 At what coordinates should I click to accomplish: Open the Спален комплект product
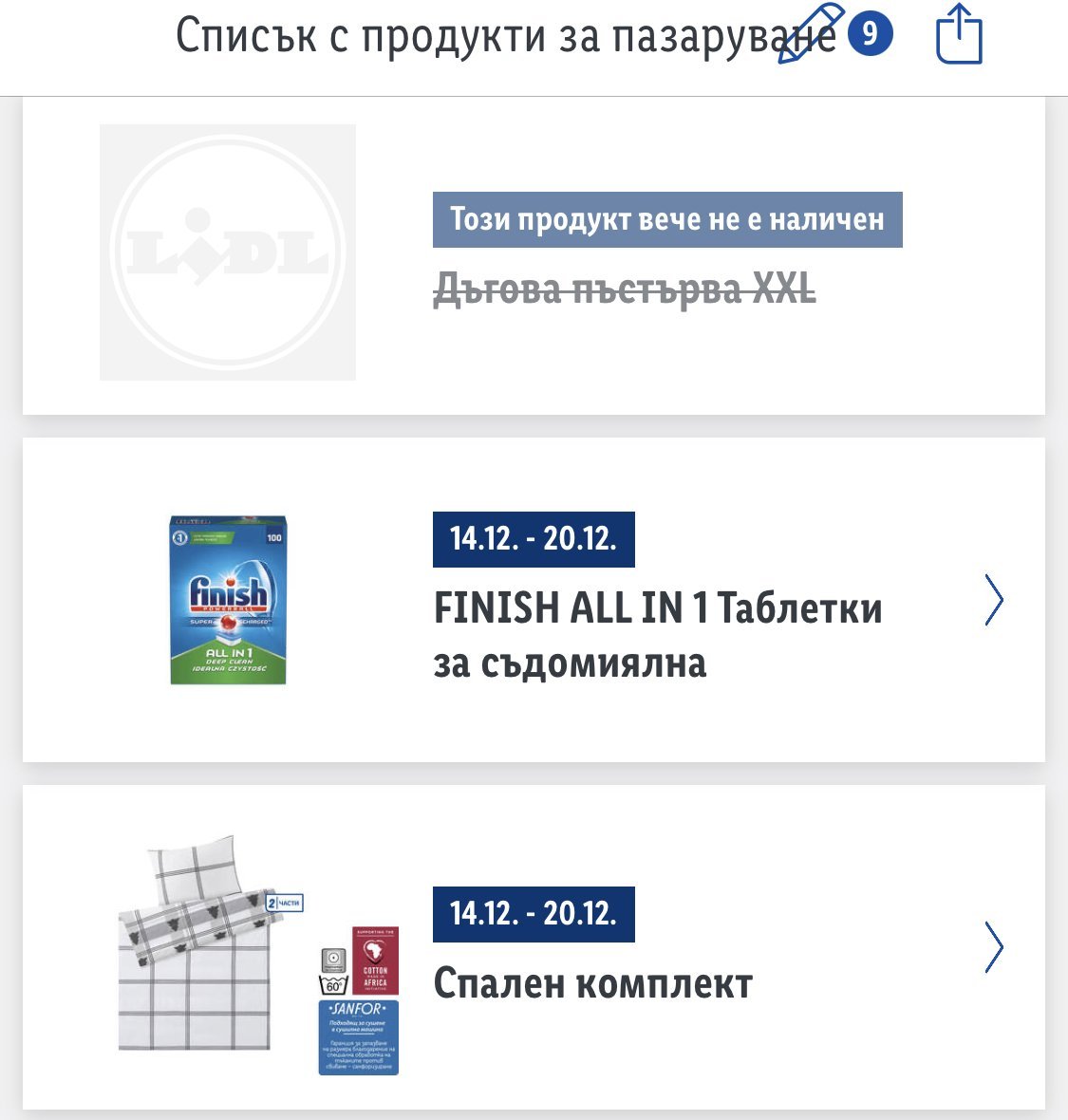(592, 983)
